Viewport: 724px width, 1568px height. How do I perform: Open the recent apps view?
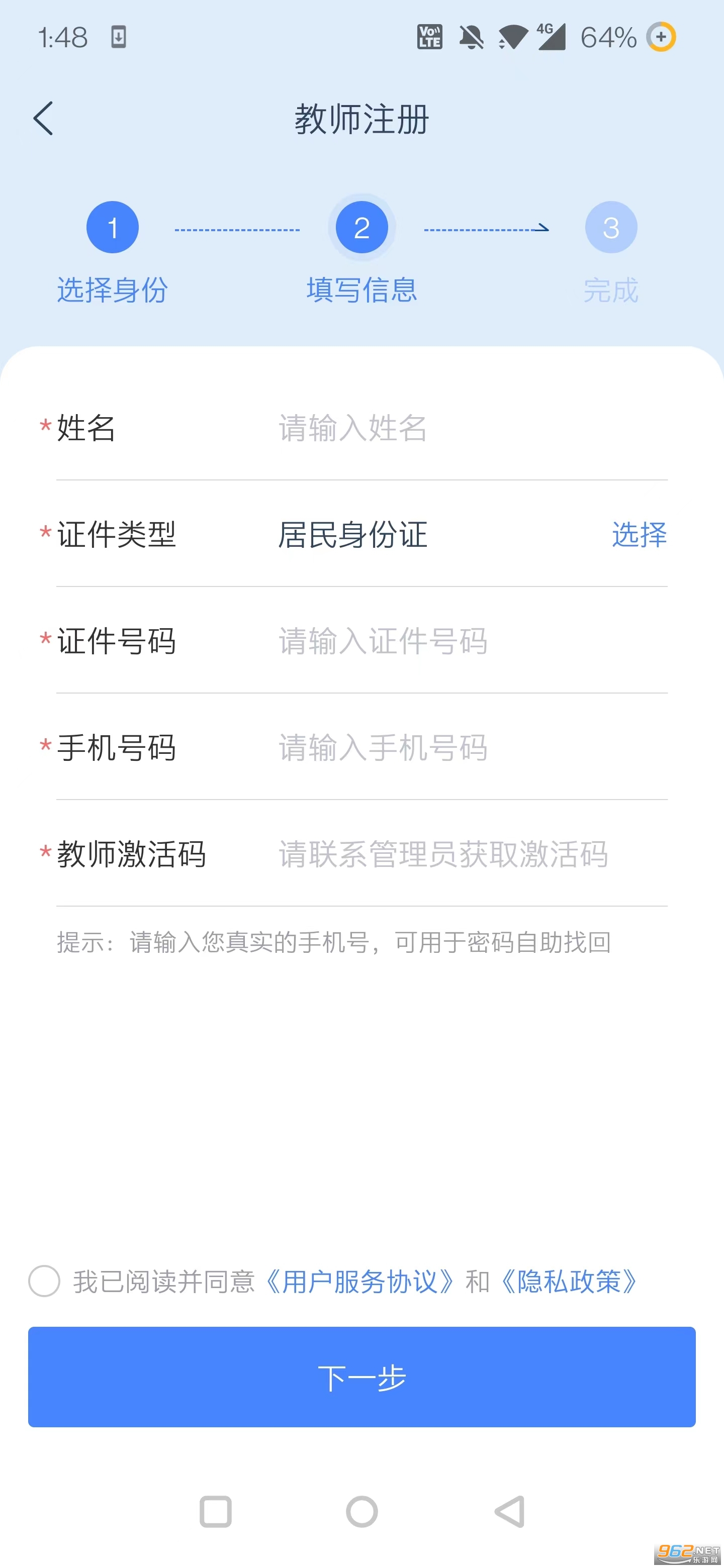click(216, 1511)
